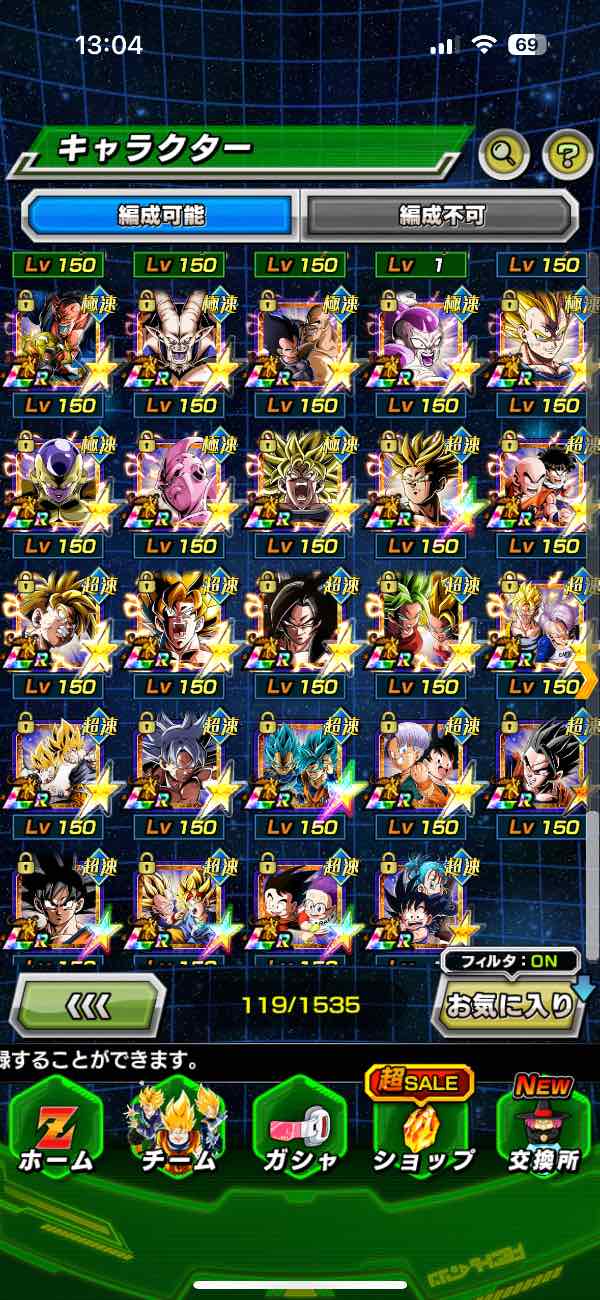The height and width of the screenshot is (1300, 600).
Task: Open the ガシャ tab
Action: coord(300,1130)
